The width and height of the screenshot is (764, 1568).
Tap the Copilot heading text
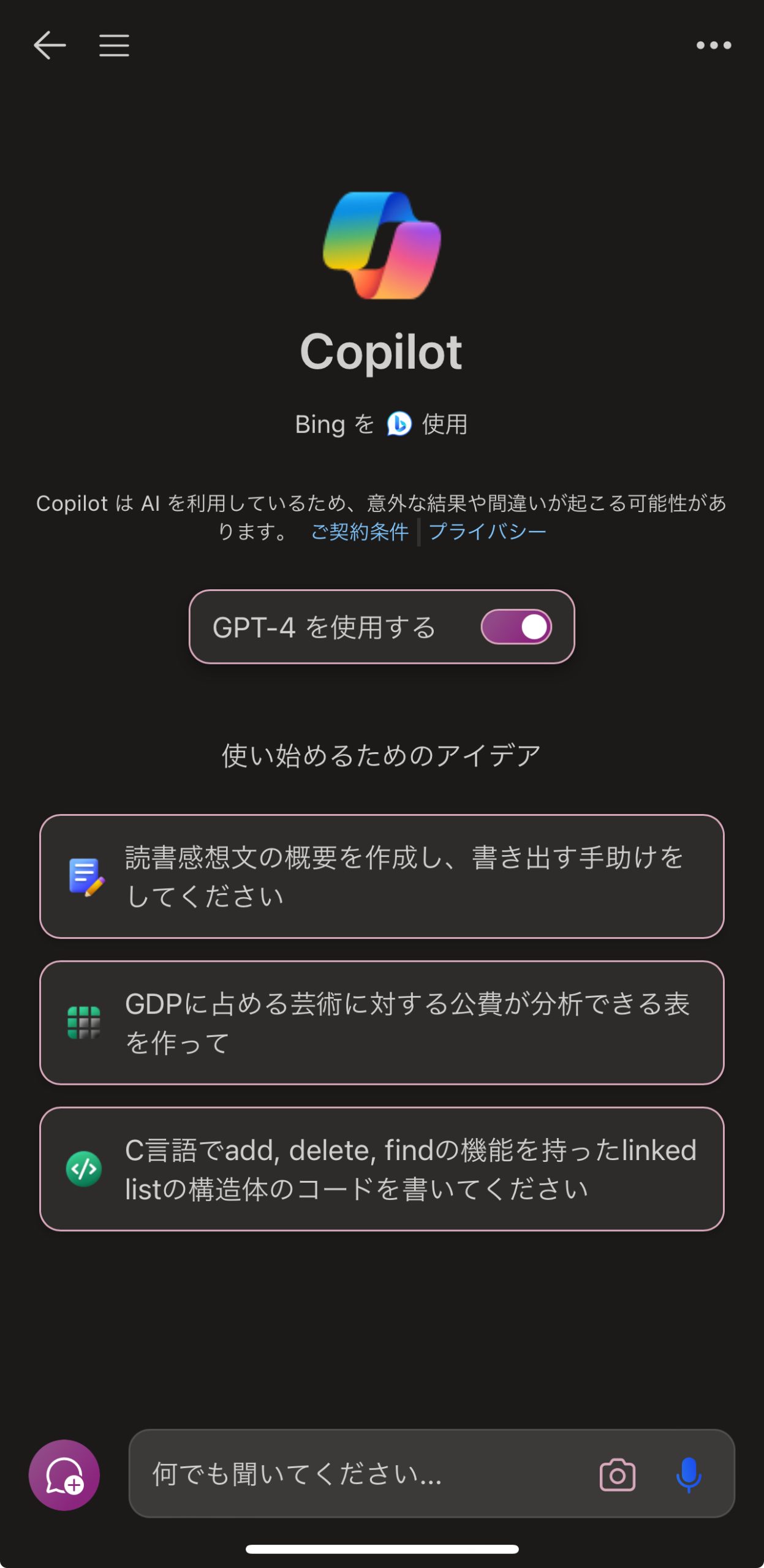coord(382,351)
